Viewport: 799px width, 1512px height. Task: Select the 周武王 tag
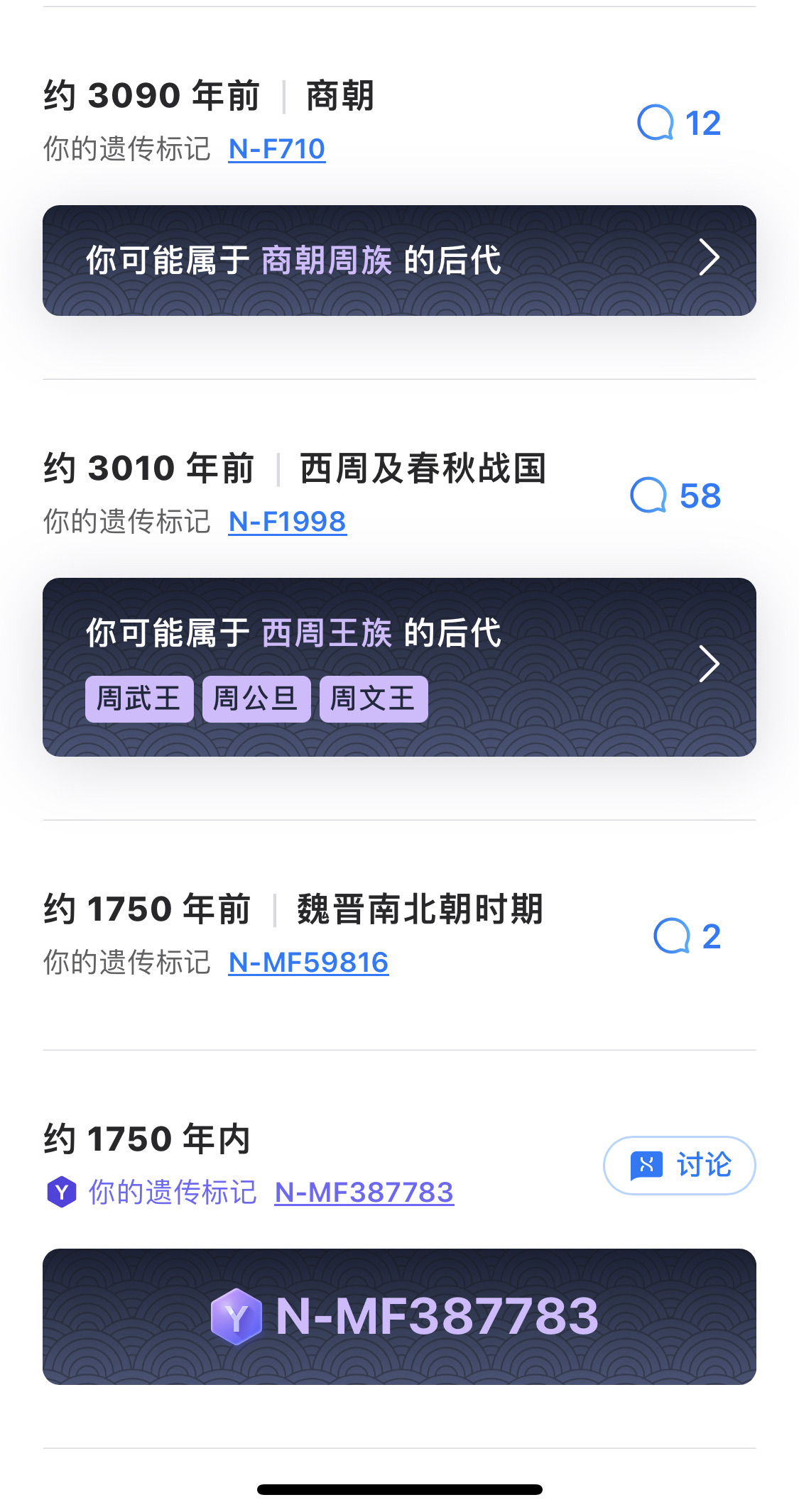(139, 699)
